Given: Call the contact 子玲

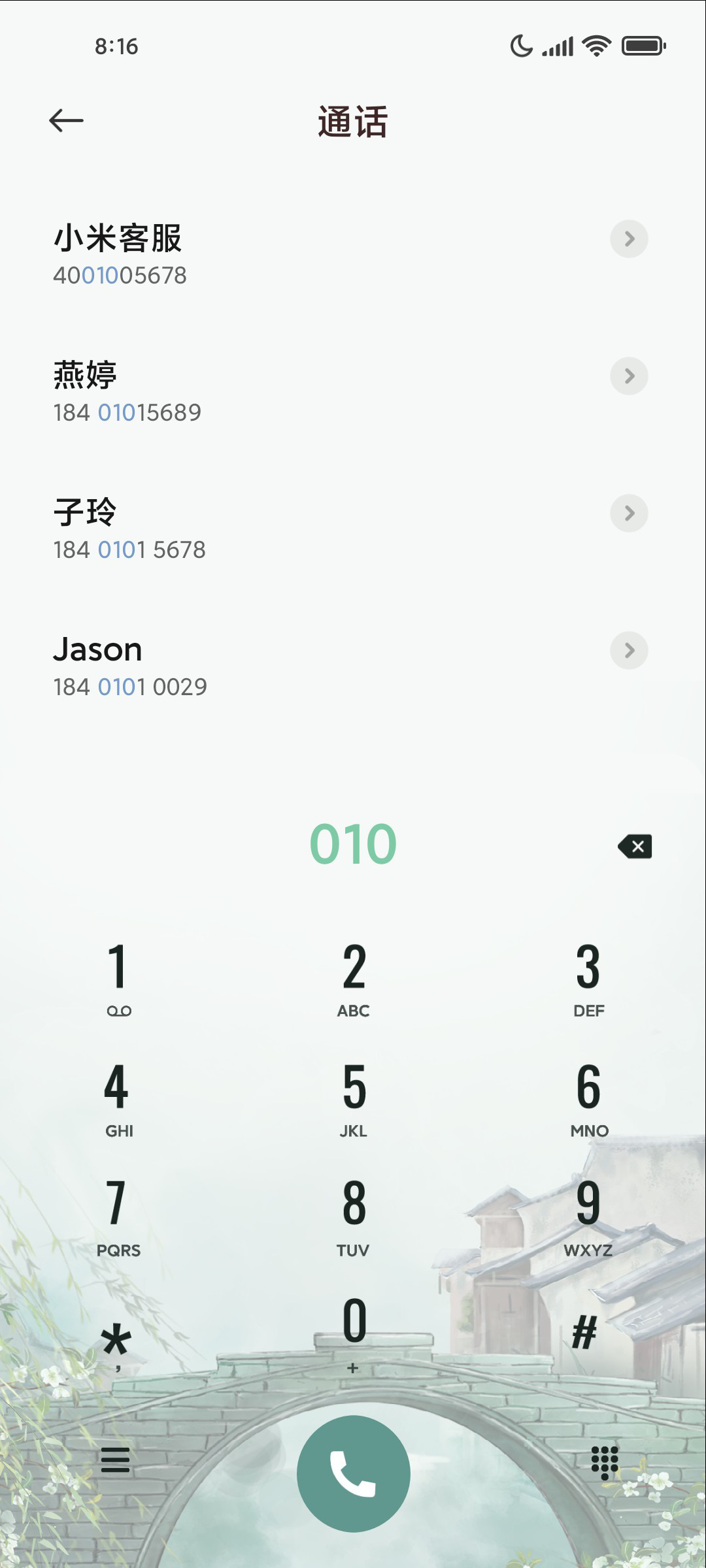Looking at the screenshot, I should tap(261, 529).
